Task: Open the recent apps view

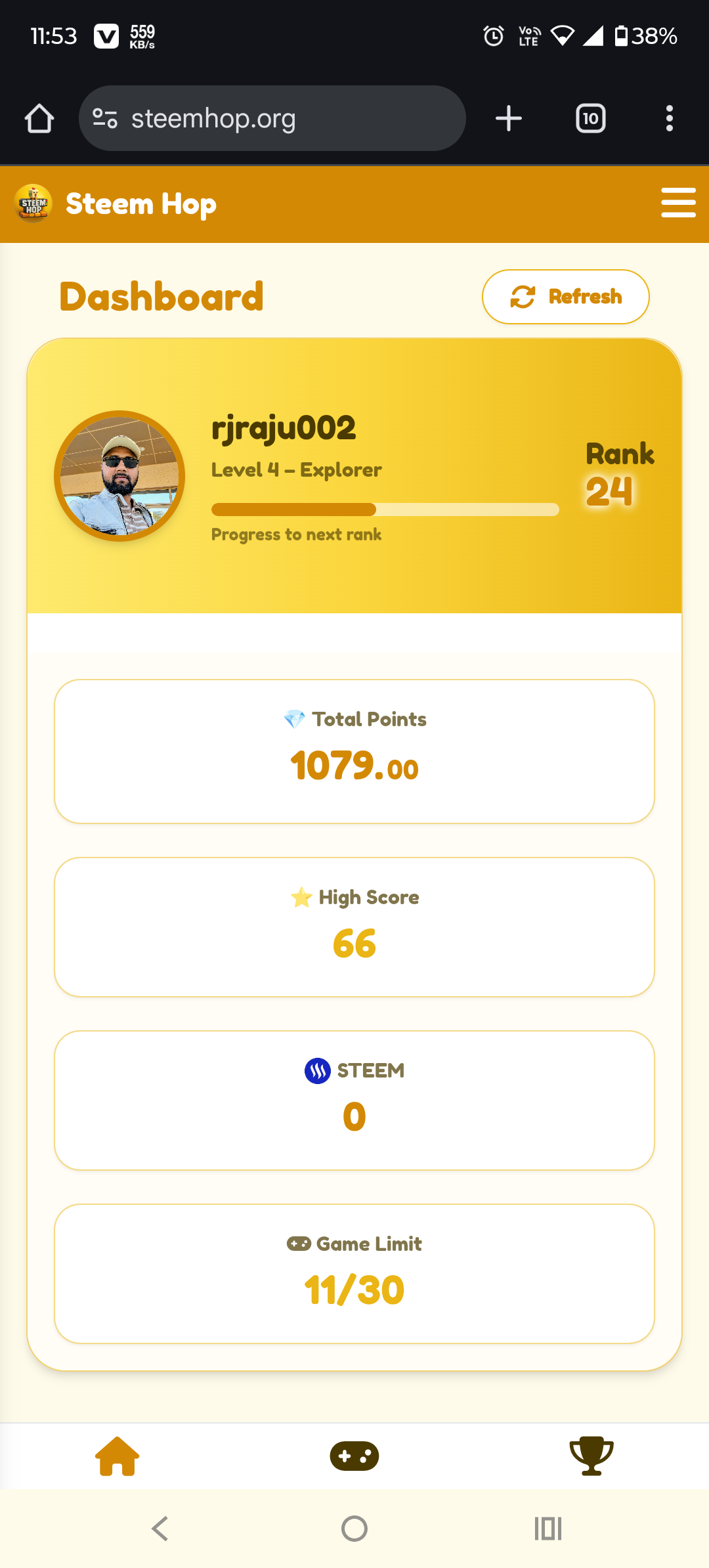Action: coord(548,1529)
